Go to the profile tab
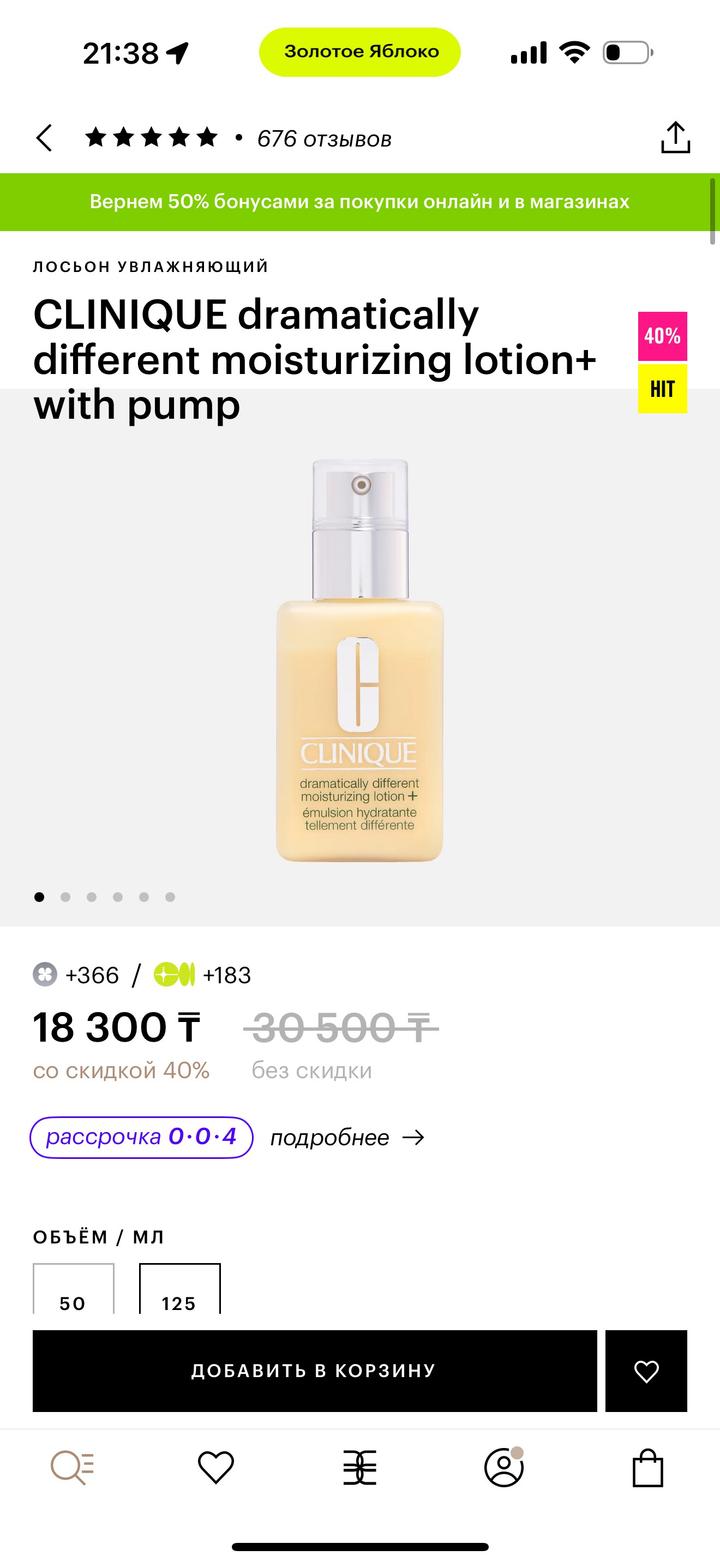Screen dimensions: 720x1564 [x=504, y=1468]
